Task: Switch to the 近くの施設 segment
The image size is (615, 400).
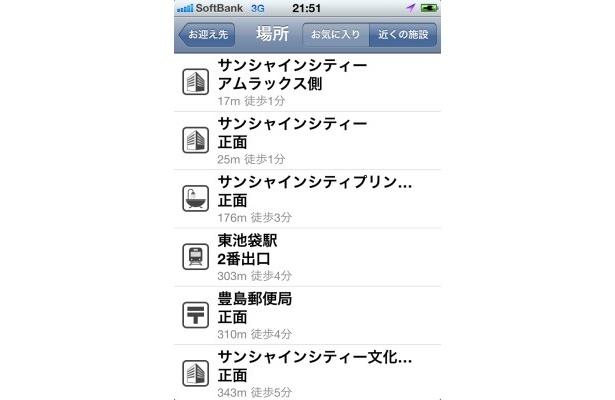Action: [402, 34]
